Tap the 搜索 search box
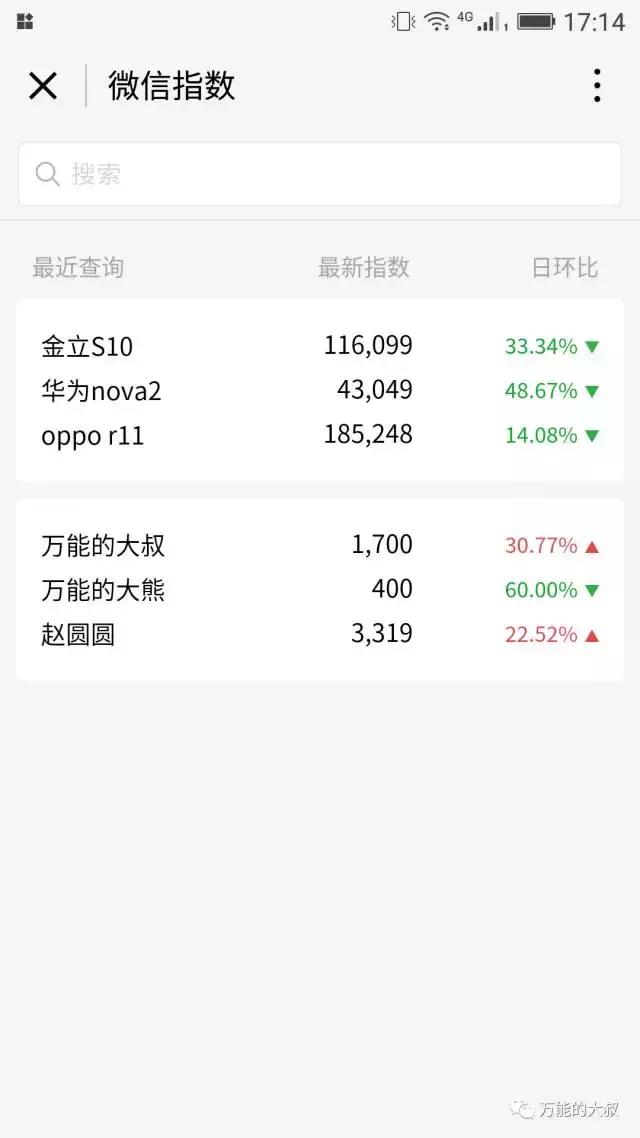This screenshot has height=1138, width=640. pos(320,174)
